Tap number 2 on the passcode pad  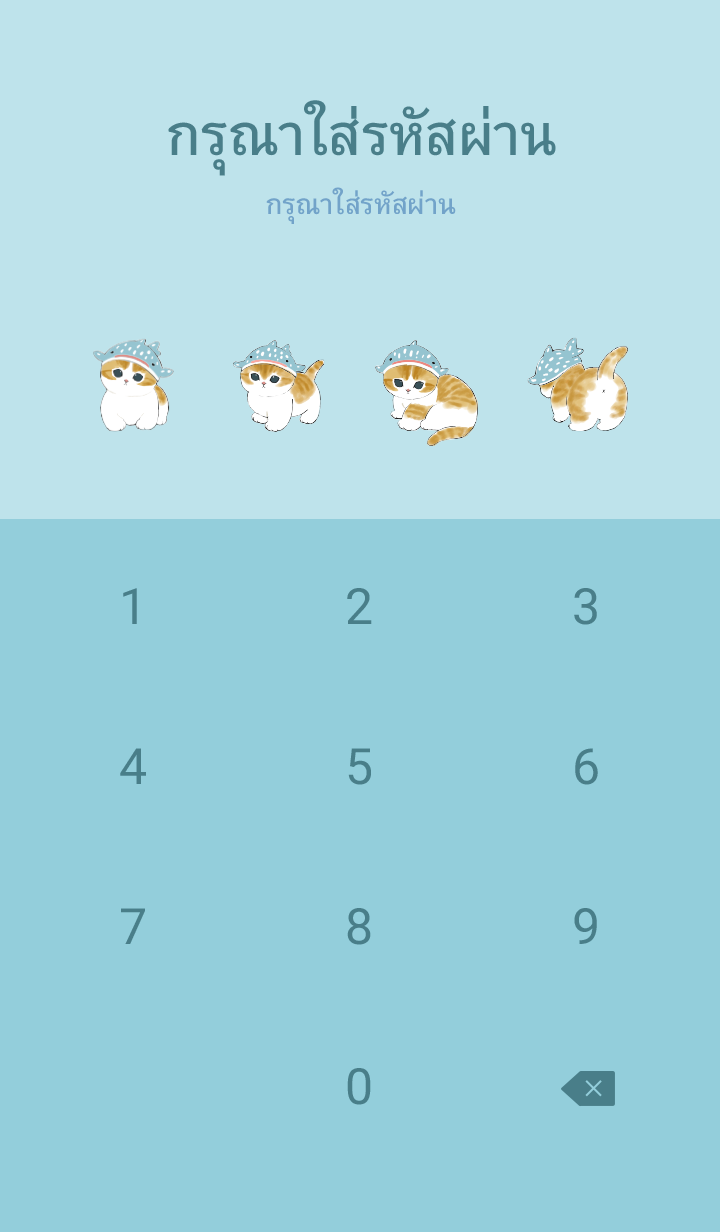point(359,607)
